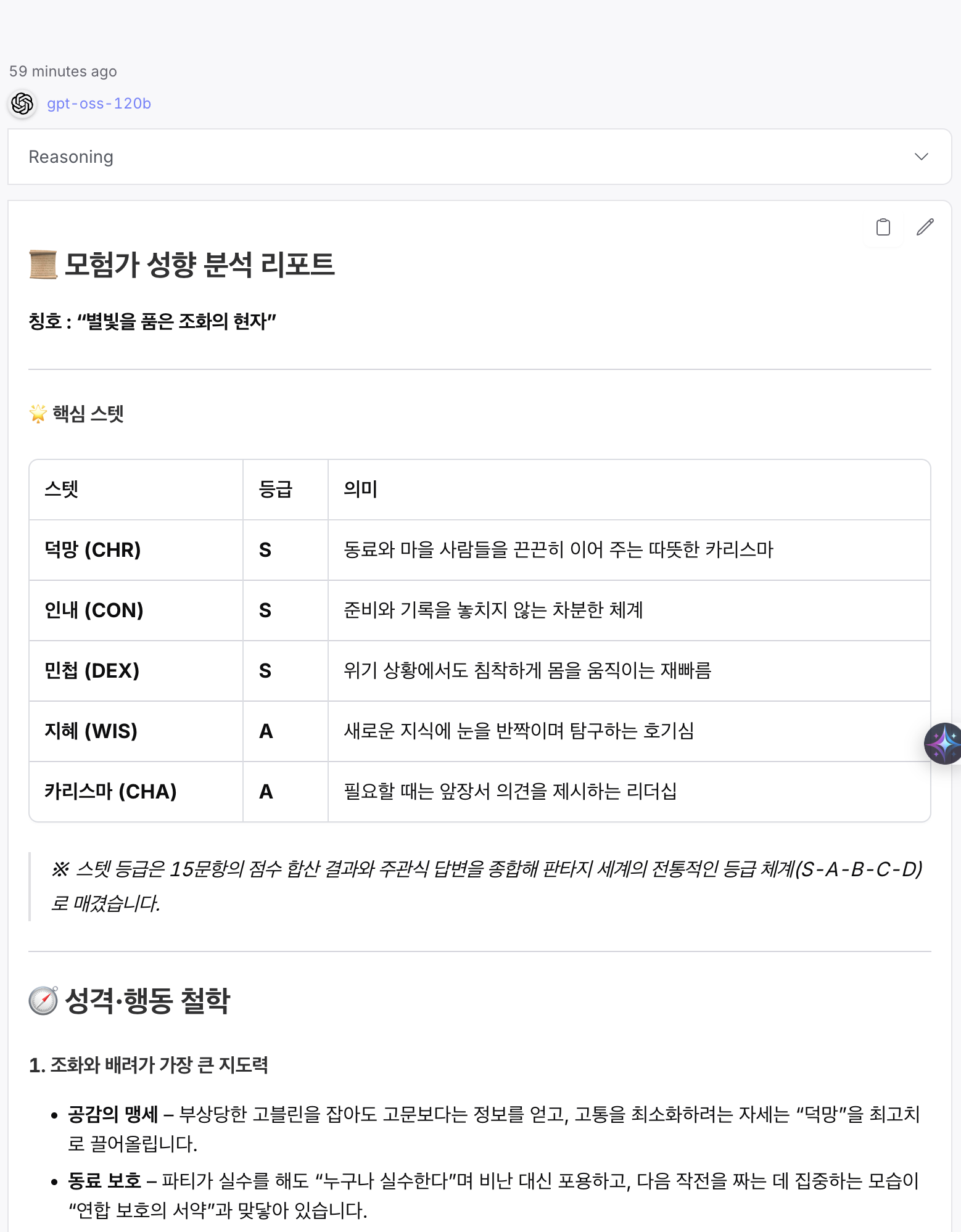This screenshot has height=1232, width=961.
Task: Open the floating sparkle assistant button
Action: tap(944, 743)
